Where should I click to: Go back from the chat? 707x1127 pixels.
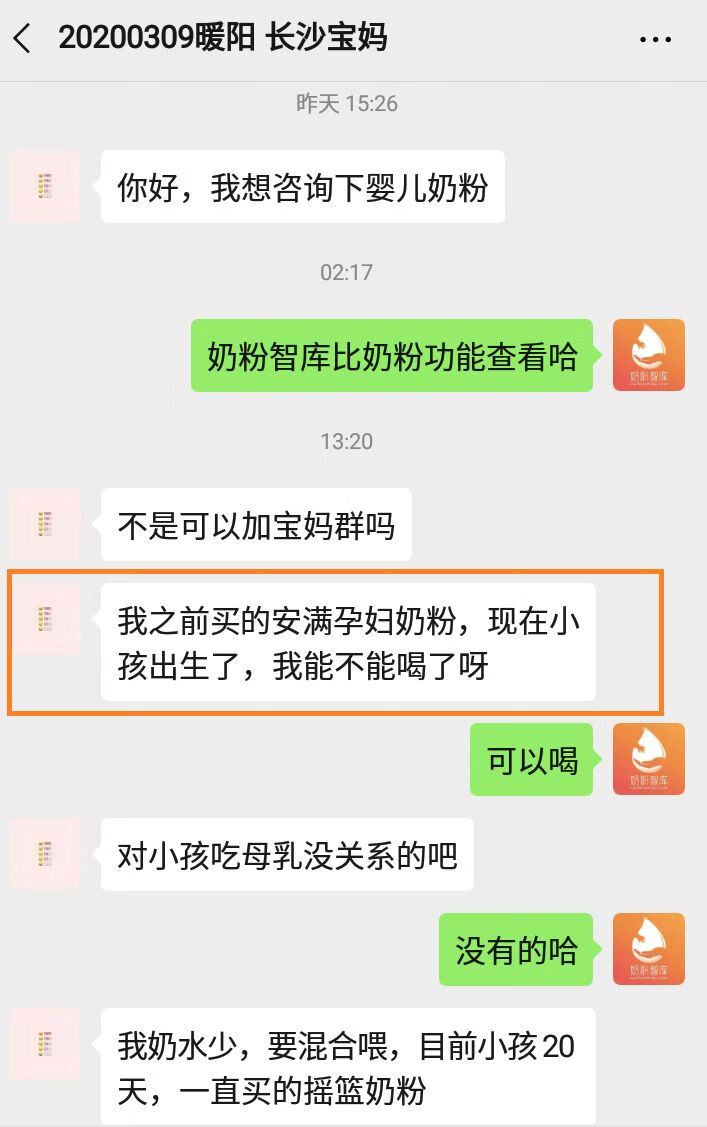pos(23,39)
